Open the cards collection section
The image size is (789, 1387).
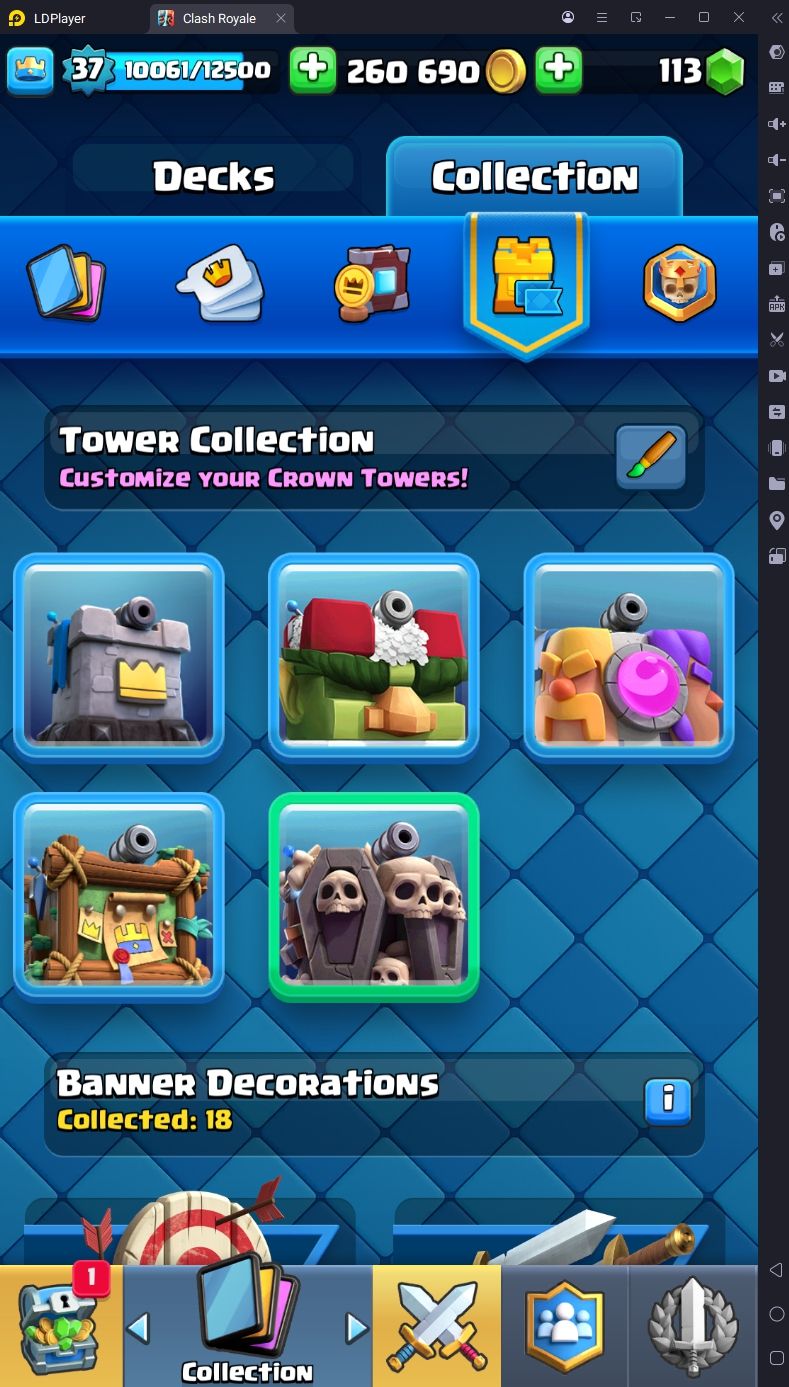64,281
